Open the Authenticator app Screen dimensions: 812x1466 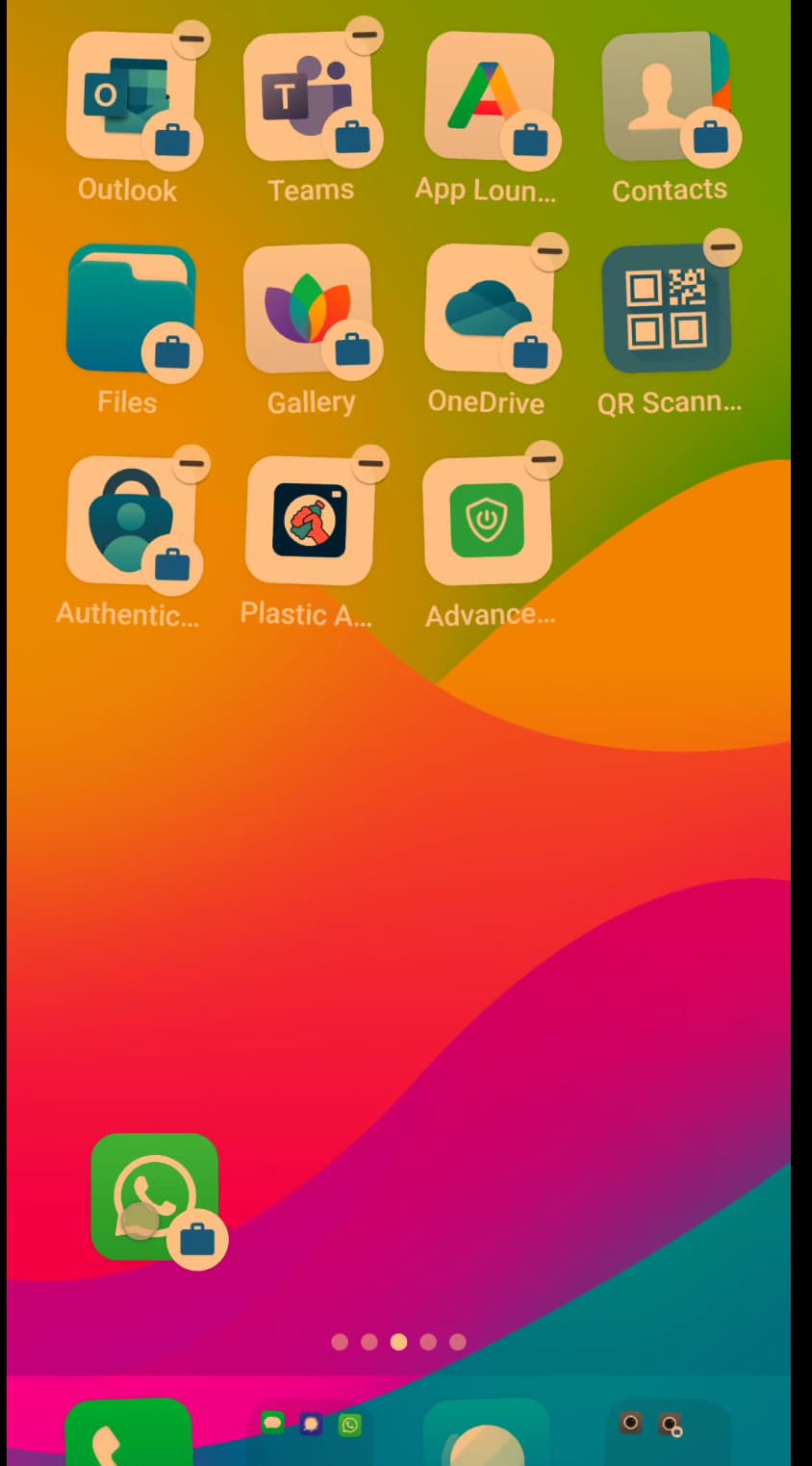coord(129,521)
